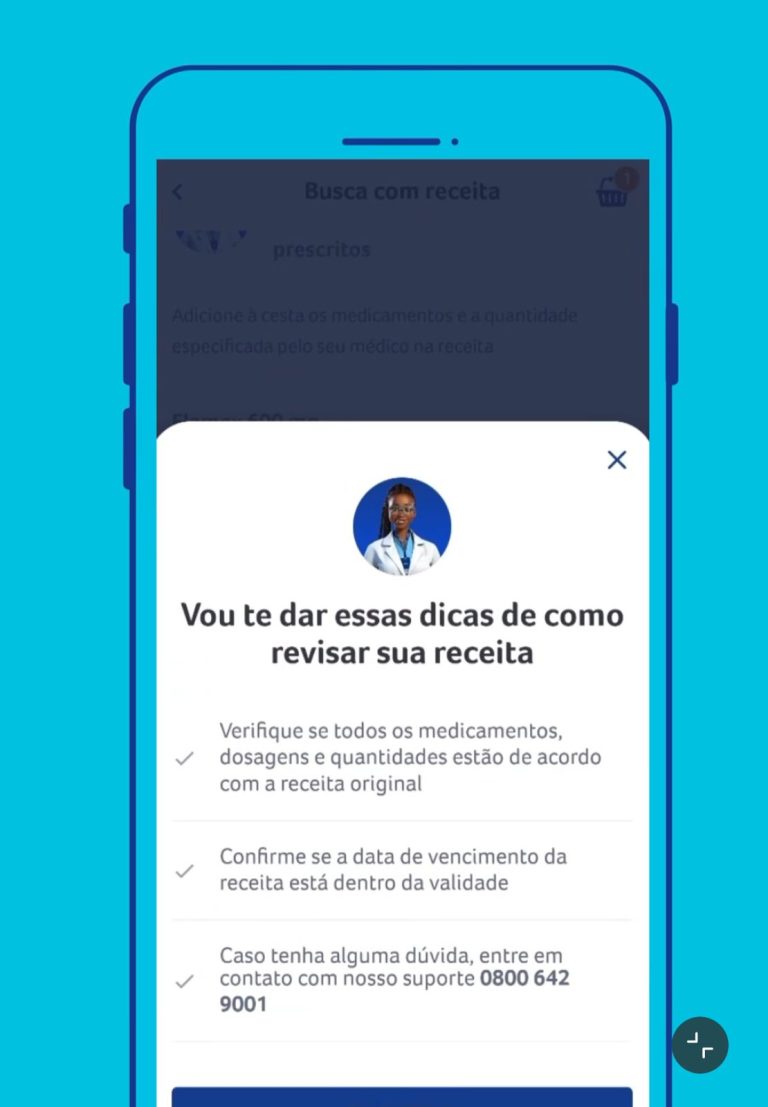Select the Busca com receita header tab

402,192
